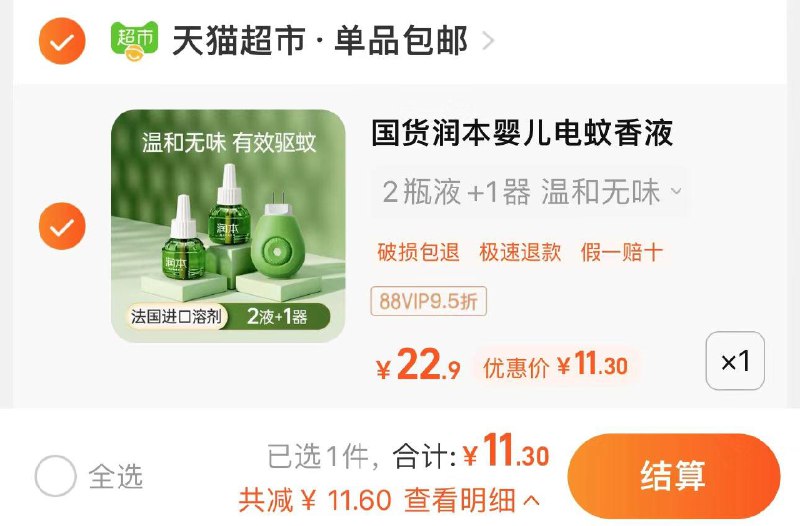Check the 全选 select-all option

[x=56, y=476]
